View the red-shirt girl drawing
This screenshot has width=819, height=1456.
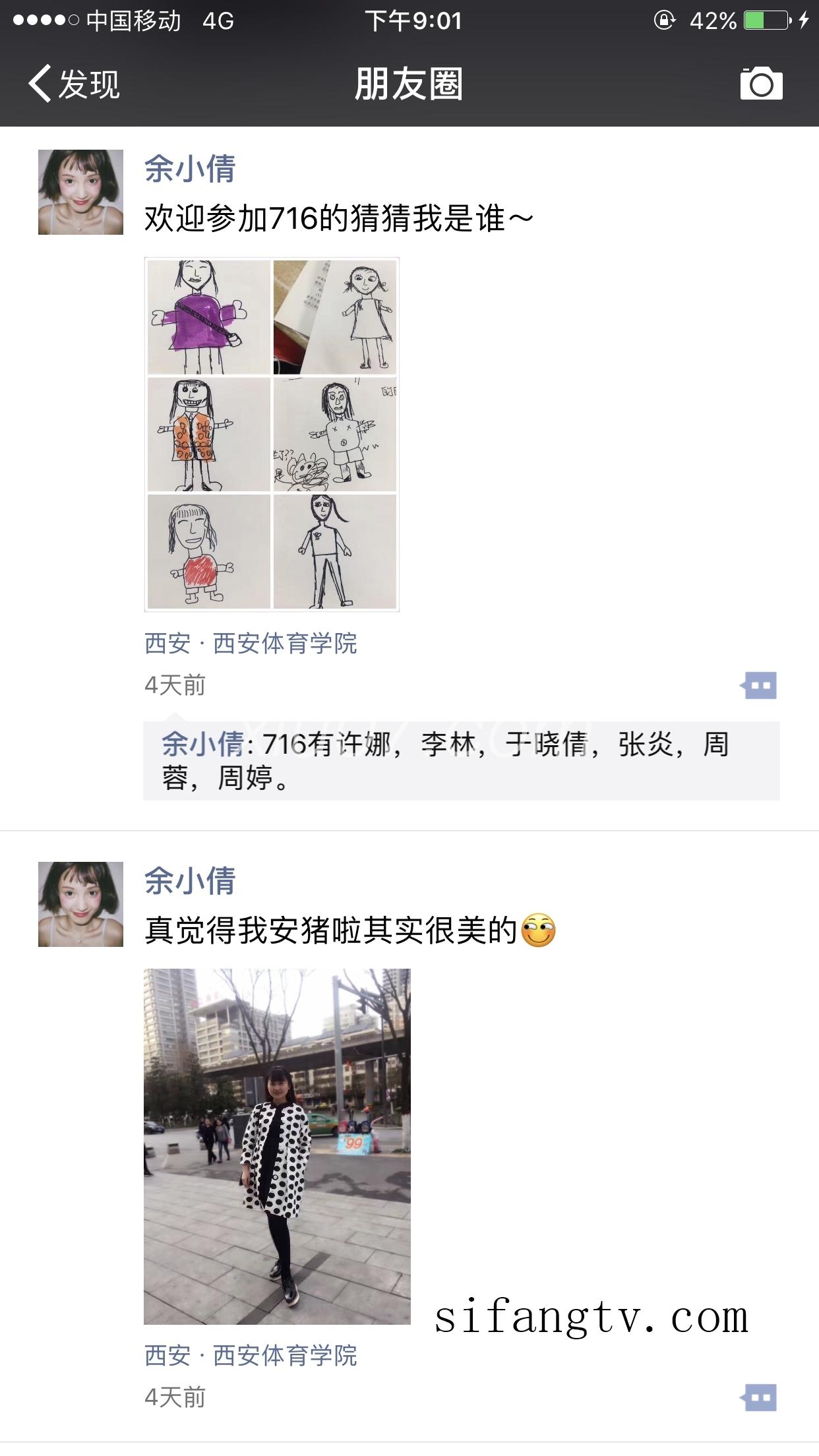(209, 551)
